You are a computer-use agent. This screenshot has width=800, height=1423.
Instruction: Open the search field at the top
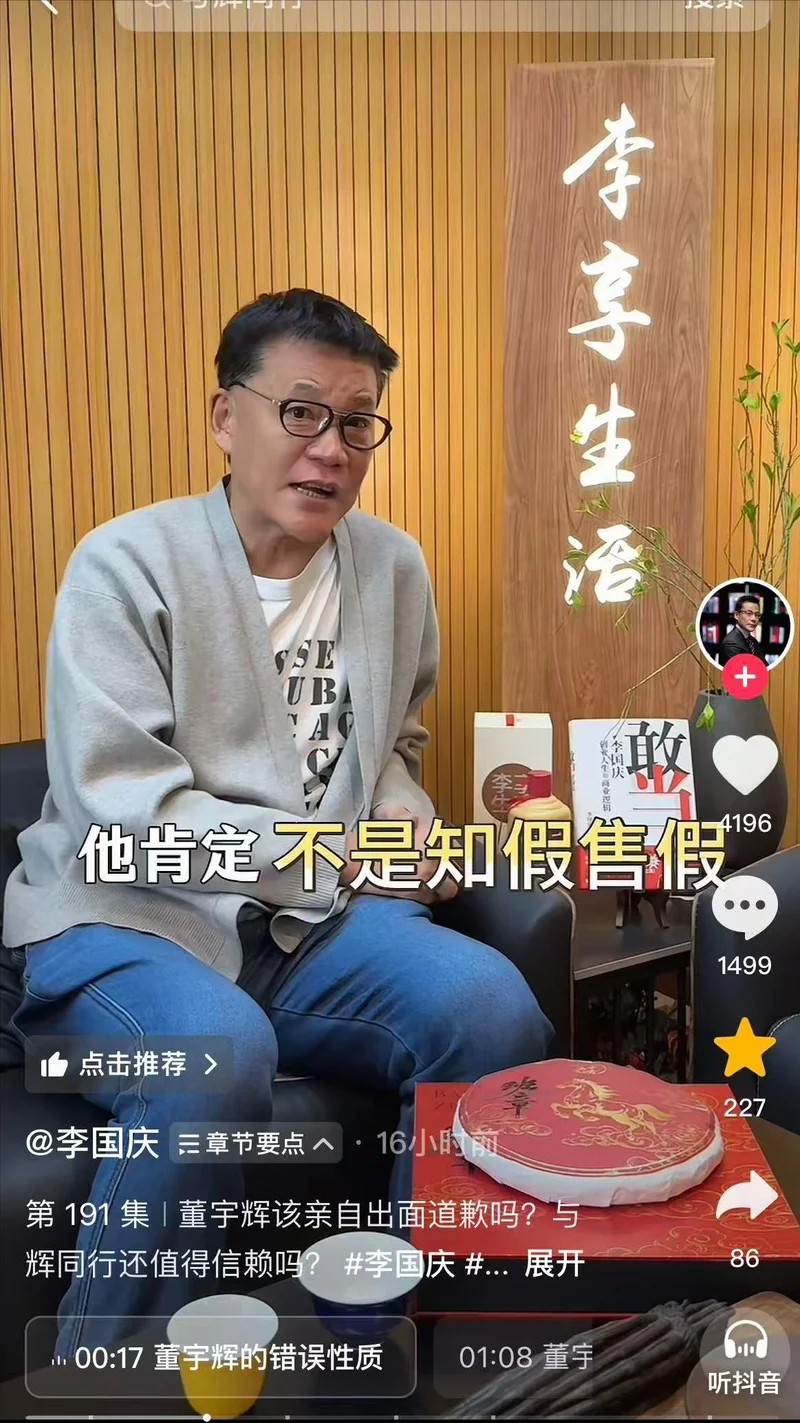click(x=400, y=10)
